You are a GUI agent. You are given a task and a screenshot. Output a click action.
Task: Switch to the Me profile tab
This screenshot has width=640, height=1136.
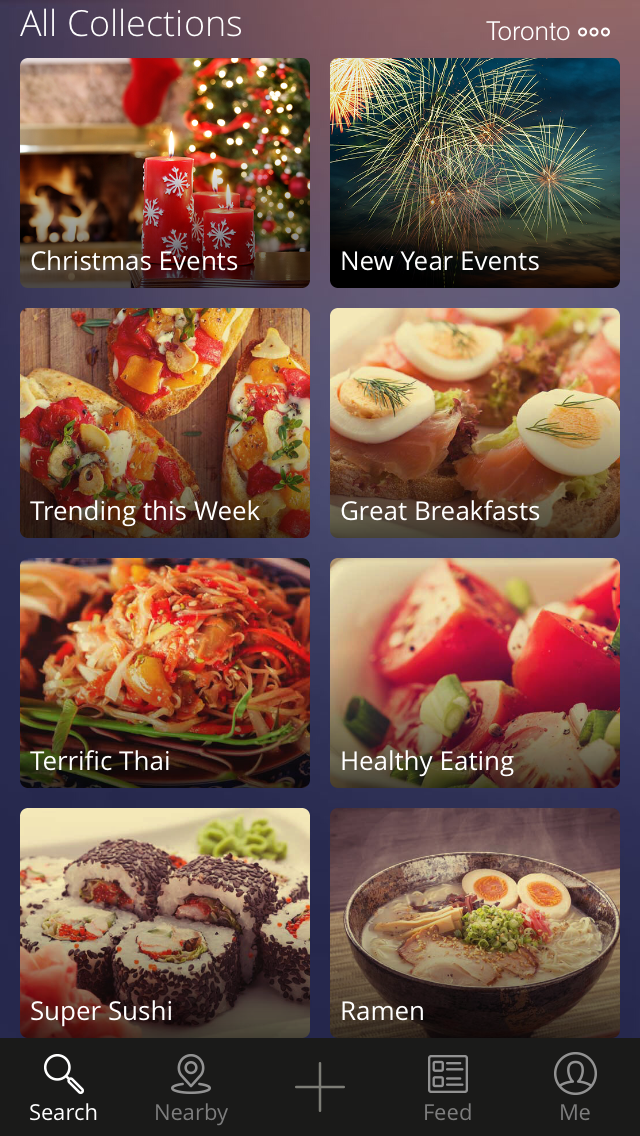click(x=575, y=1088)
